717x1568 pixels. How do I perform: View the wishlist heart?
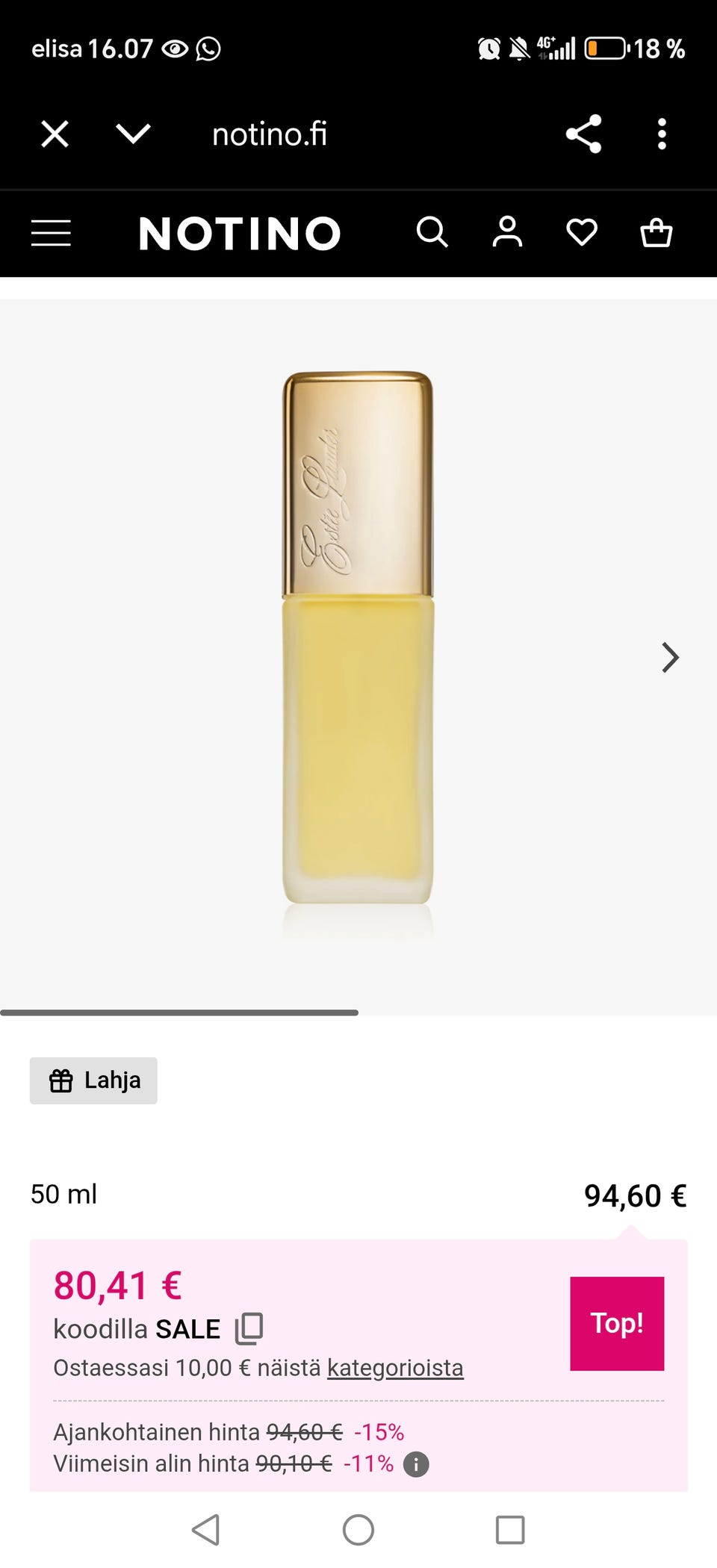click(582, 232)
